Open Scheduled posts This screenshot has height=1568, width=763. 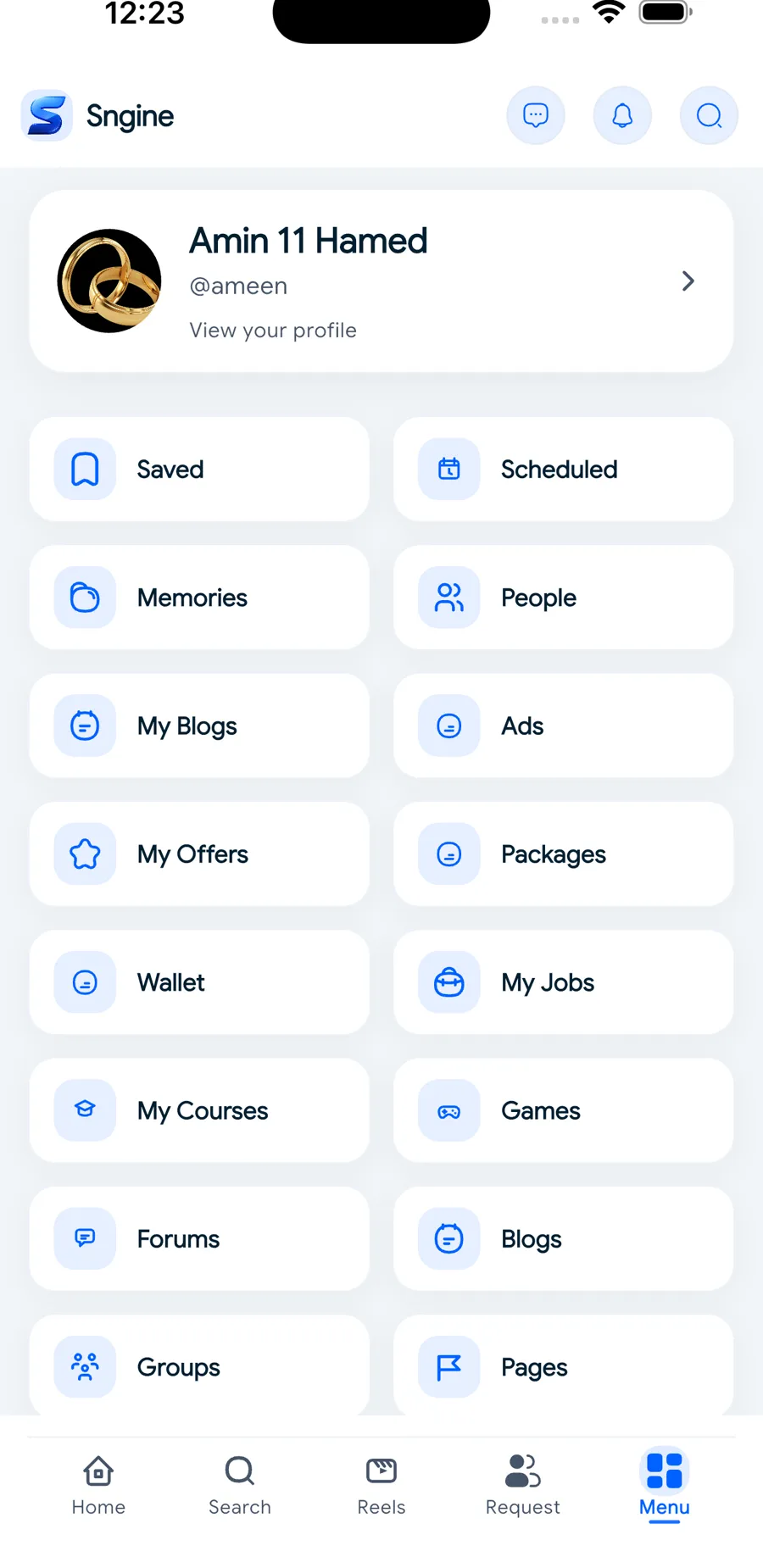[563, 469]
